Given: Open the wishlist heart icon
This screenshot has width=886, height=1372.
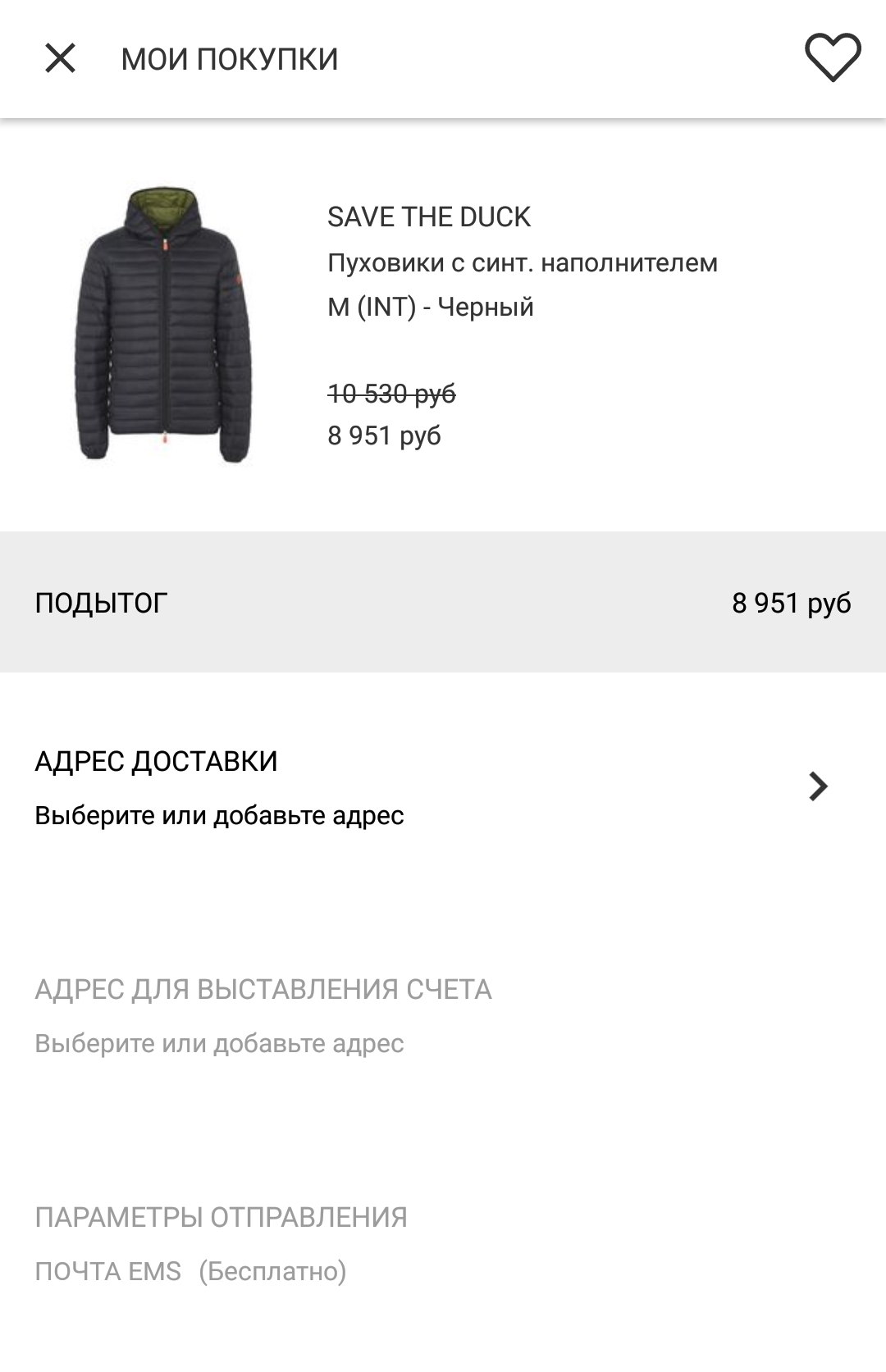Looking at the screenshot, I should [x=832, y=57].
